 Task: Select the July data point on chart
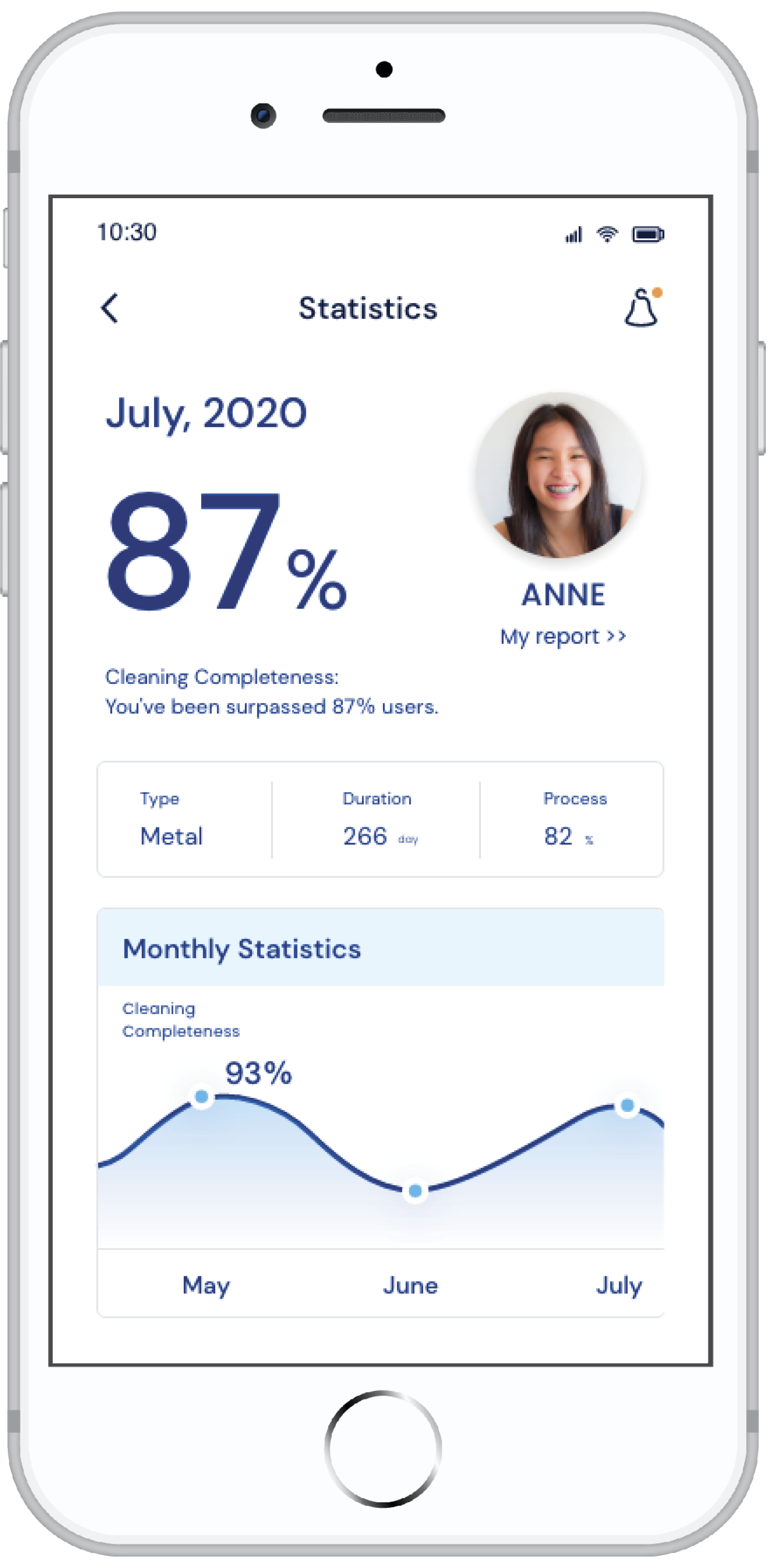627,1105
